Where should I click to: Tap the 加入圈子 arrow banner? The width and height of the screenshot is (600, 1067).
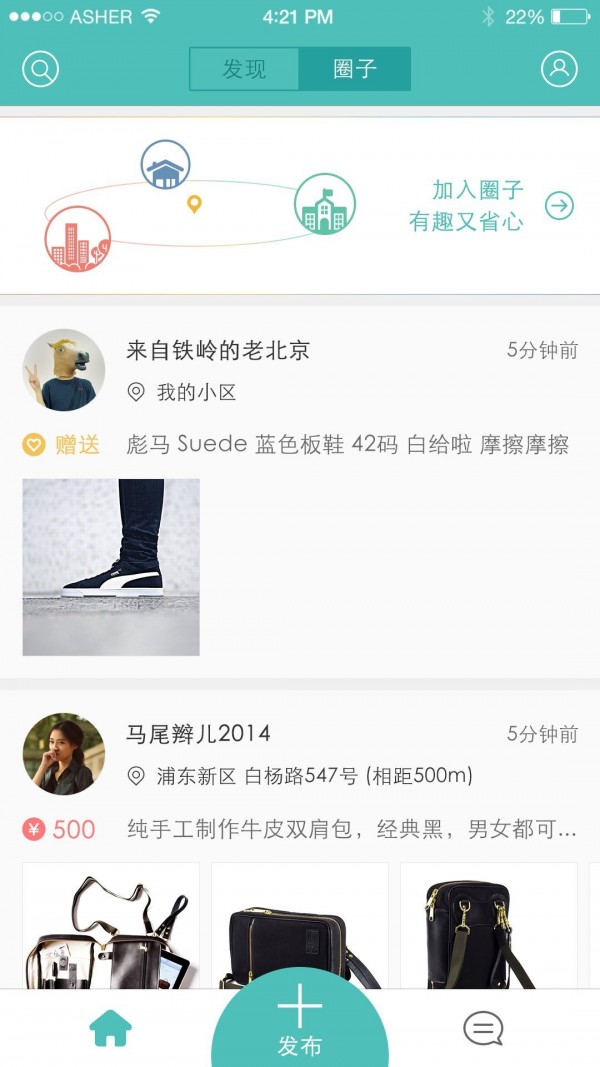(559, 206)
